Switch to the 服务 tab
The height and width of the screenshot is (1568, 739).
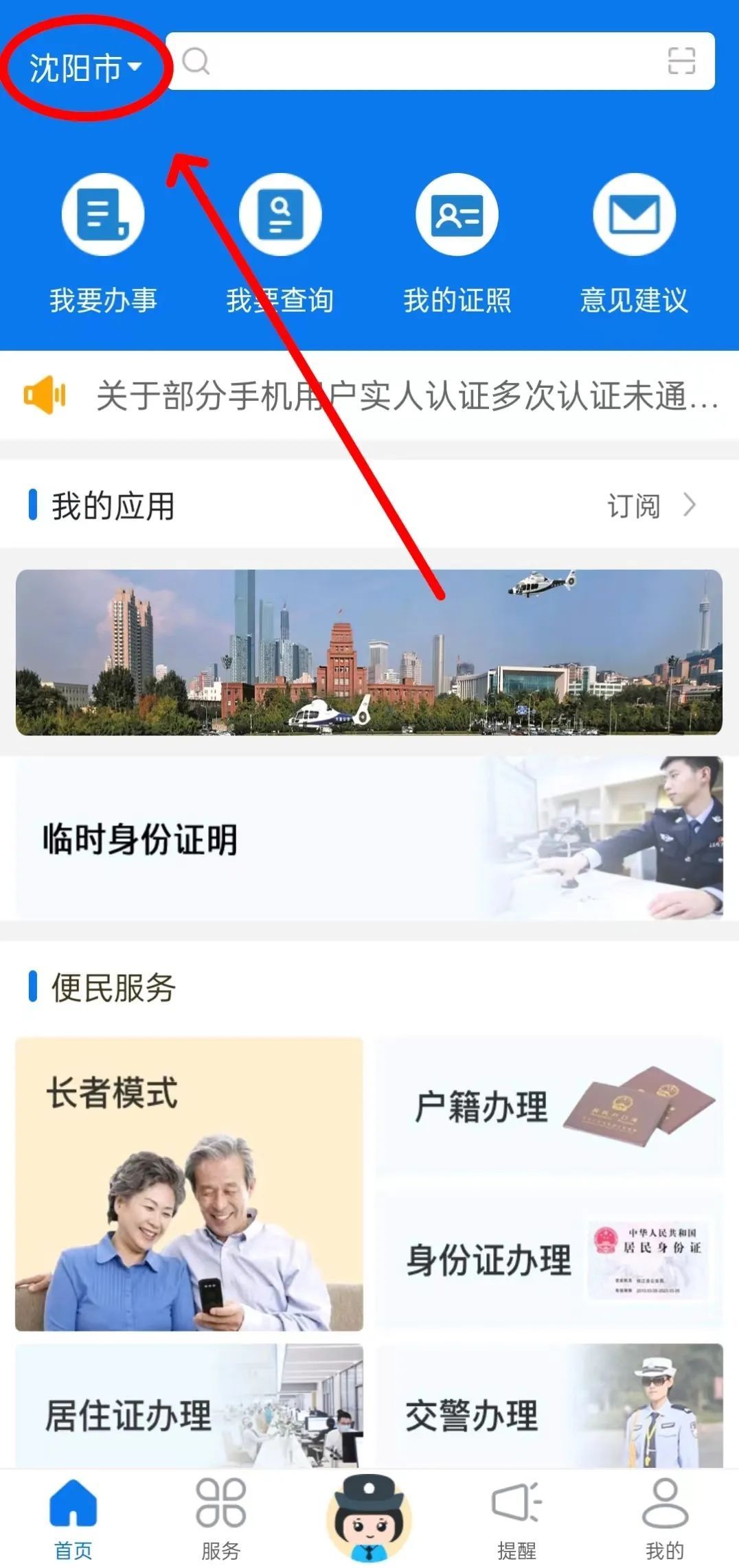(221, 1520)
